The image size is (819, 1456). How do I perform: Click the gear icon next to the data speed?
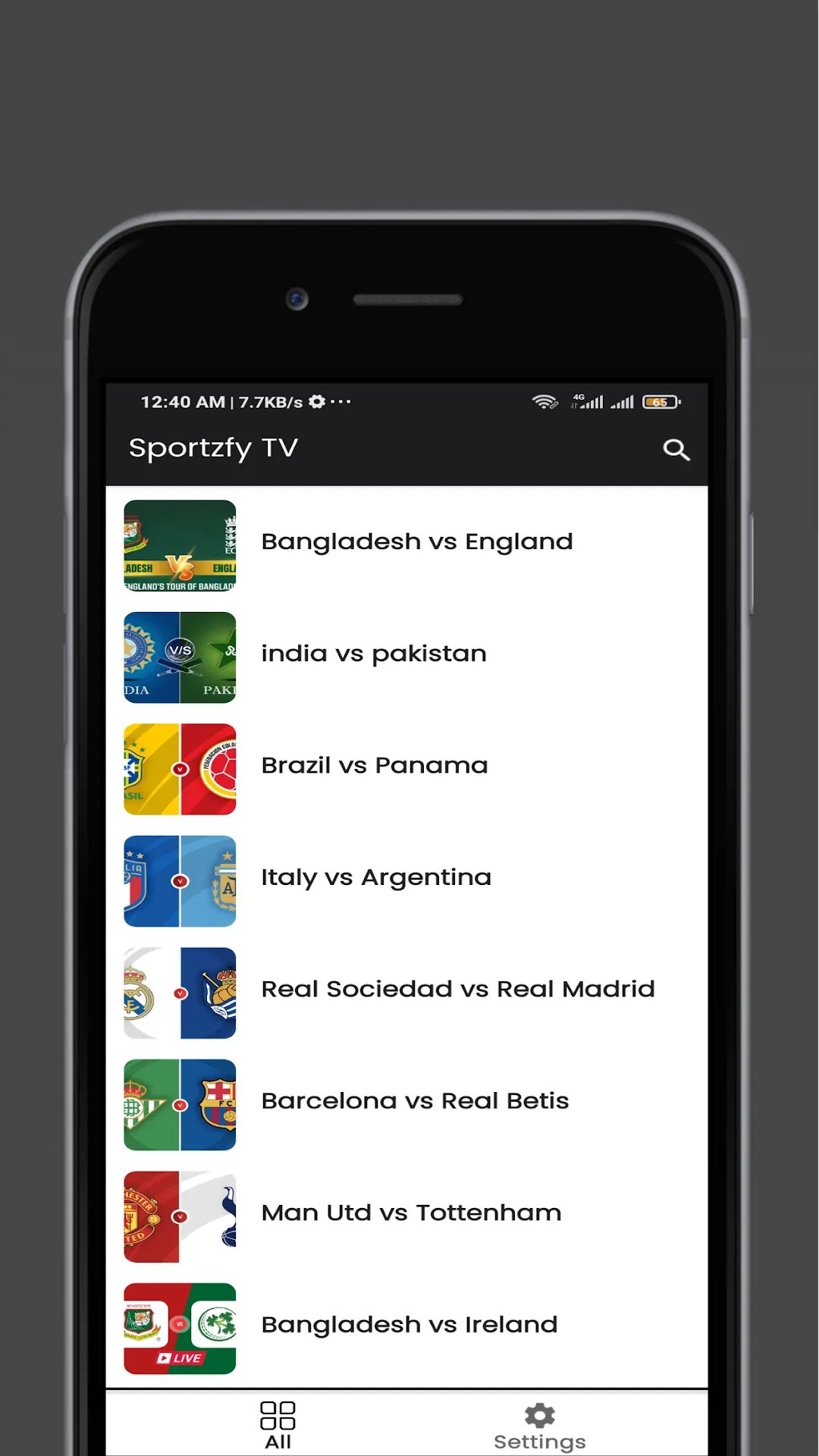click(x=317, y=402)
